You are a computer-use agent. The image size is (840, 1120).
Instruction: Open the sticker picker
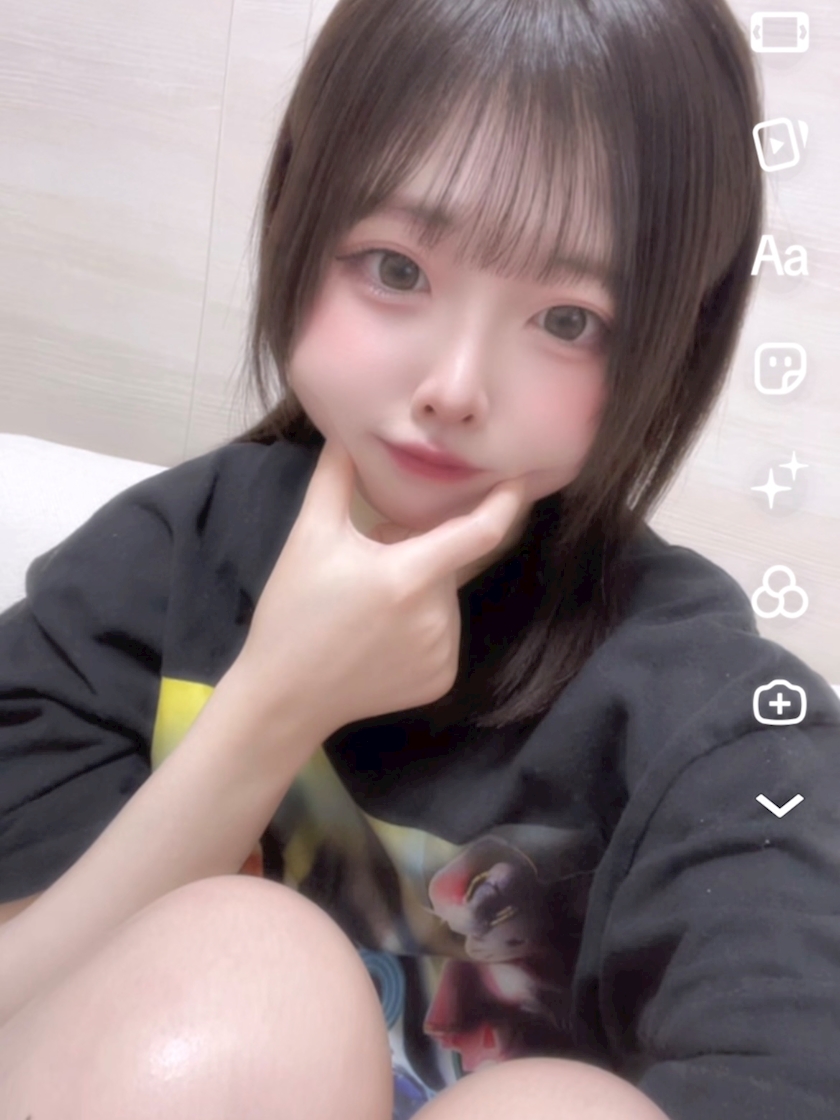[x=779, y=369]
